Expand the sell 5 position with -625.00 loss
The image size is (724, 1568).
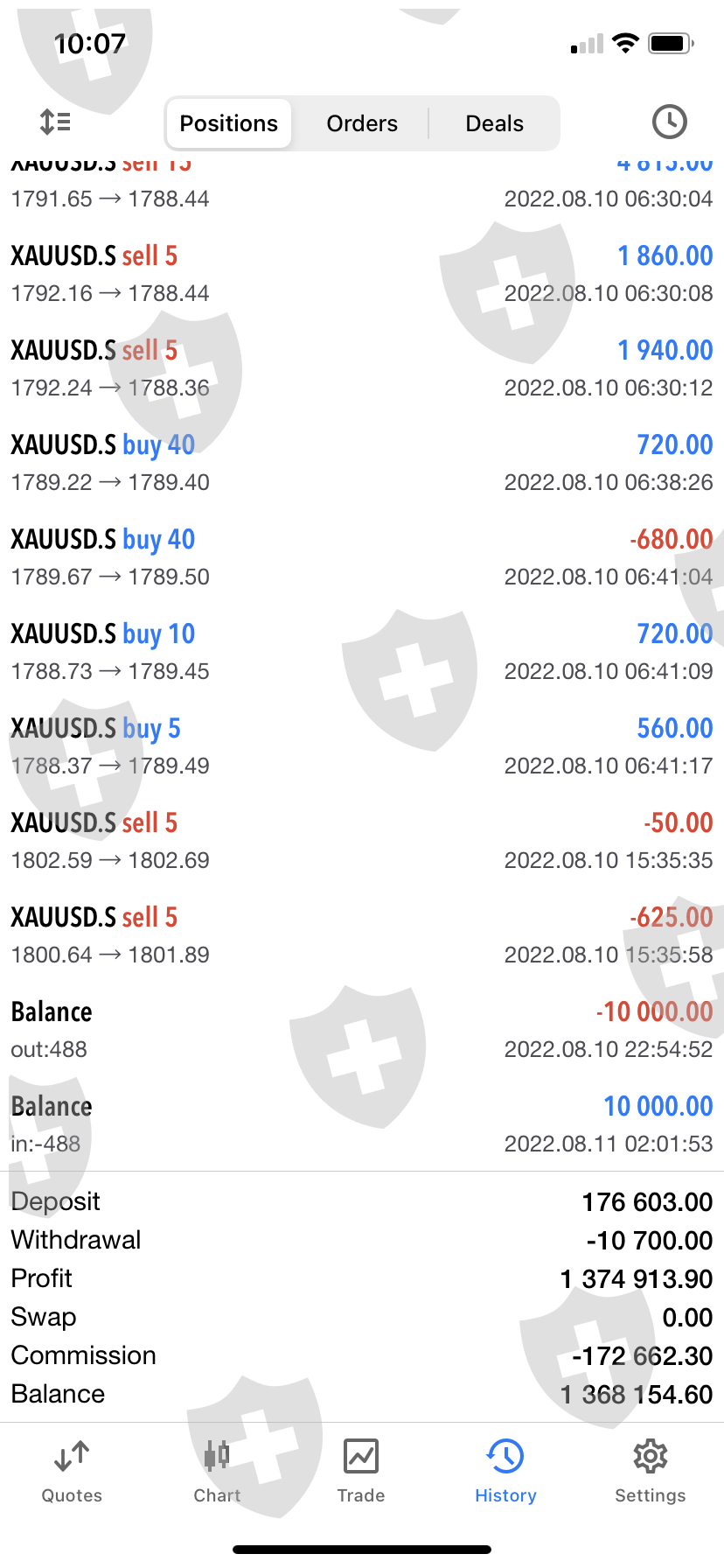[362, 935]
